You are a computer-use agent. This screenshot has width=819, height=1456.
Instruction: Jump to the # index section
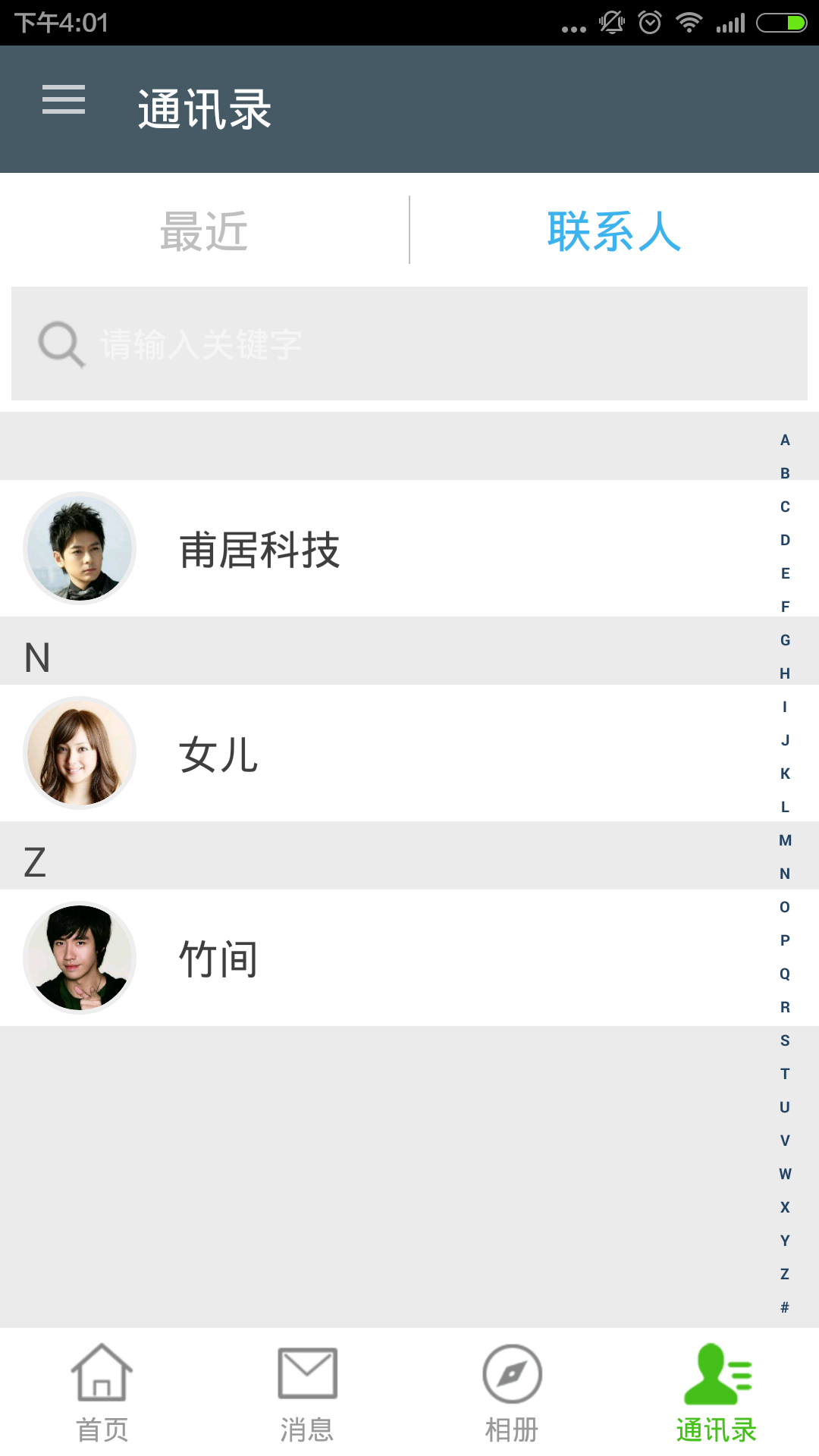[785, 1307]
